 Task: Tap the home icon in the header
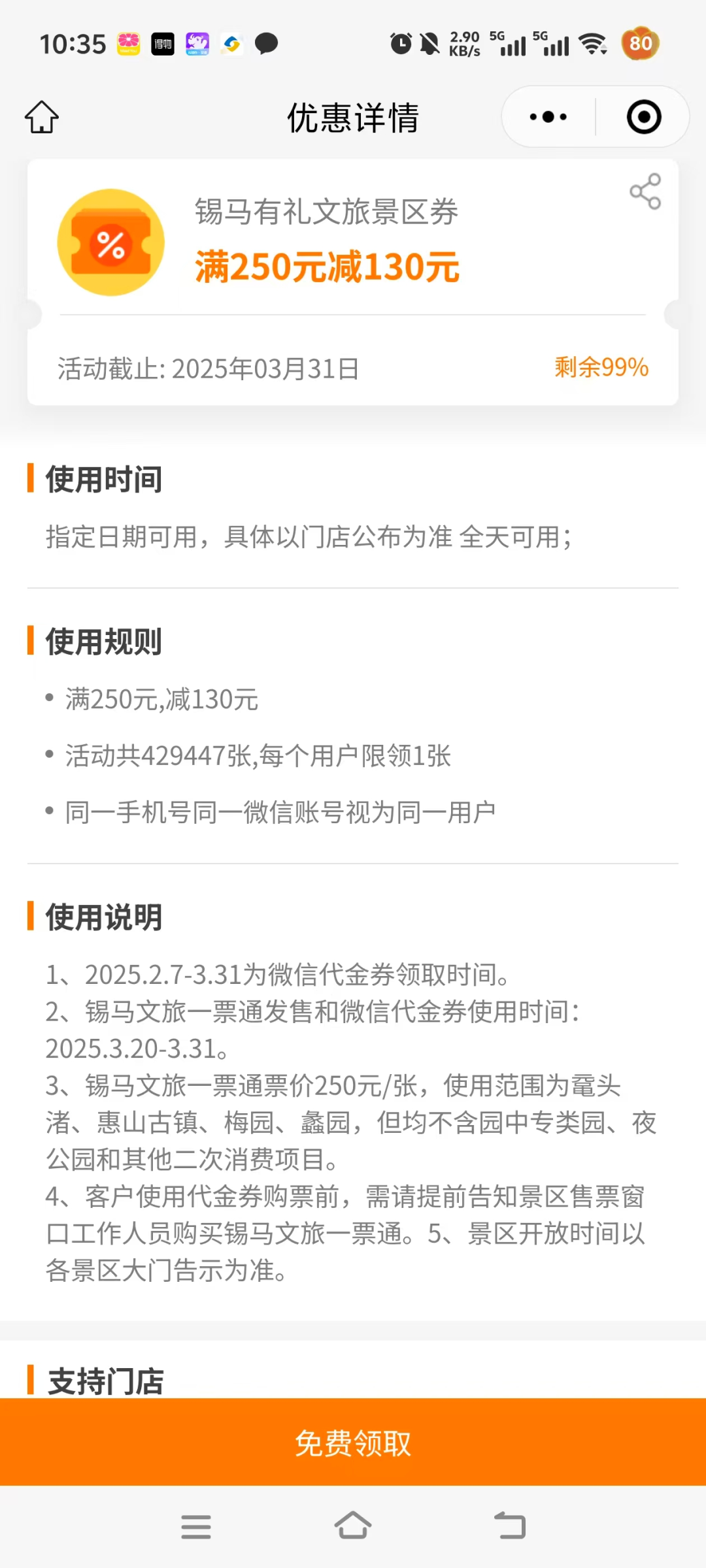coord(42,118)
